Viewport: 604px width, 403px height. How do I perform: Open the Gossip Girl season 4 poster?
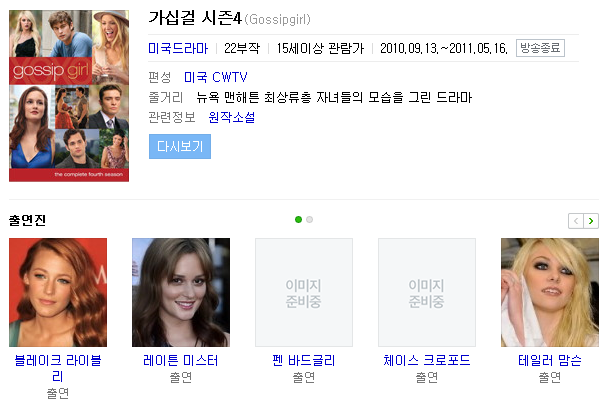coord(69,96)
